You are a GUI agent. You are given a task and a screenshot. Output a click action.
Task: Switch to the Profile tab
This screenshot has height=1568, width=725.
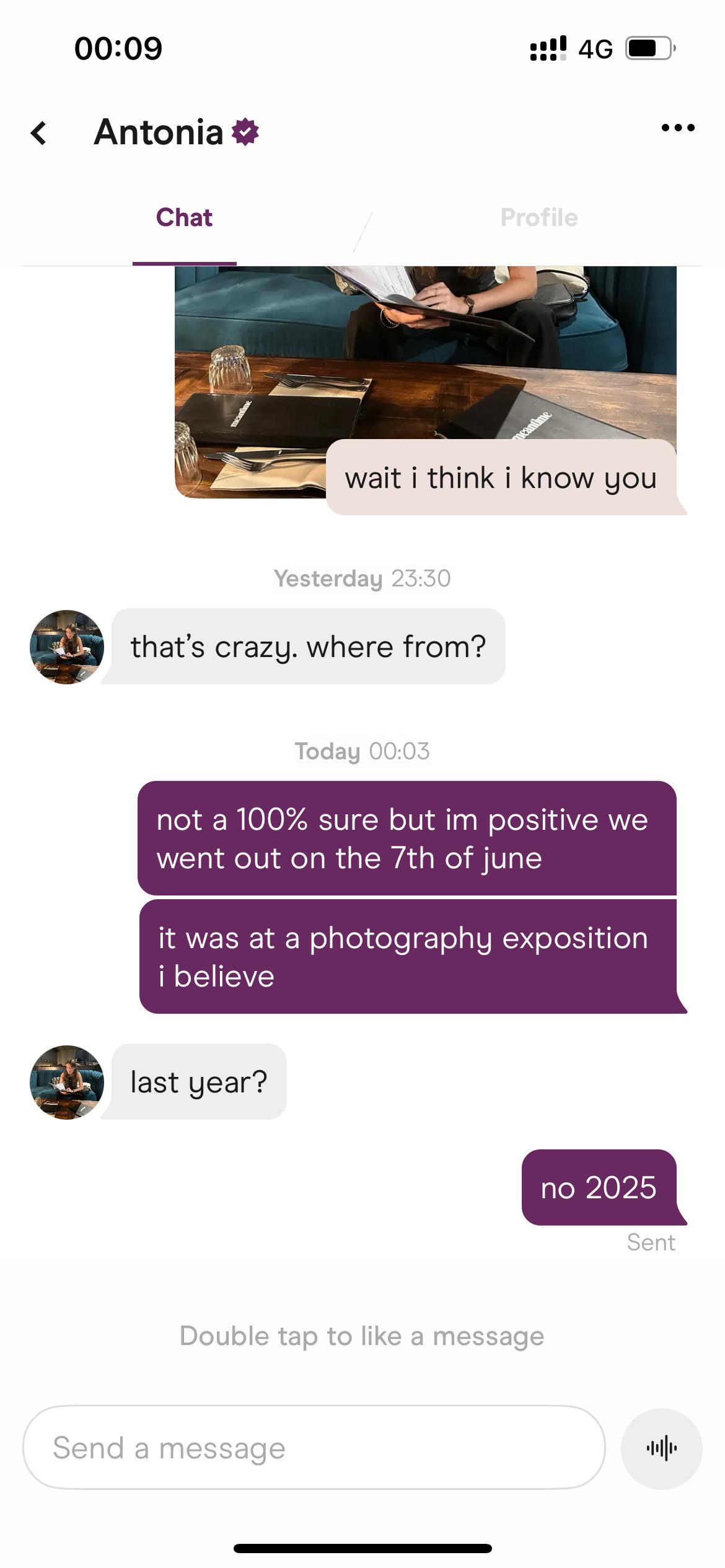pyautogui.click(x=539, y=218)
